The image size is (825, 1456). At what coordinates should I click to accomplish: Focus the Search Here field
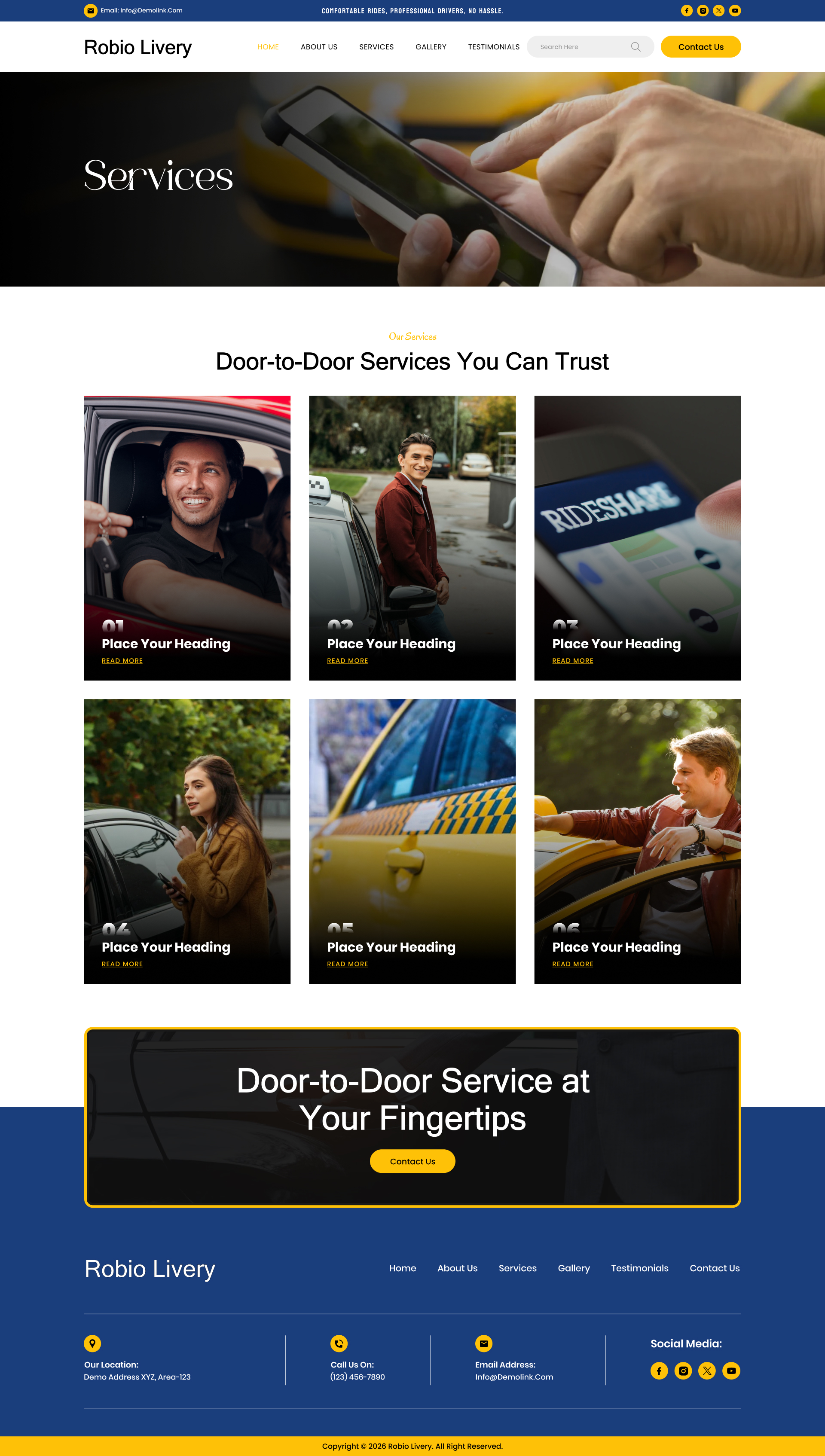pos(581,47)
